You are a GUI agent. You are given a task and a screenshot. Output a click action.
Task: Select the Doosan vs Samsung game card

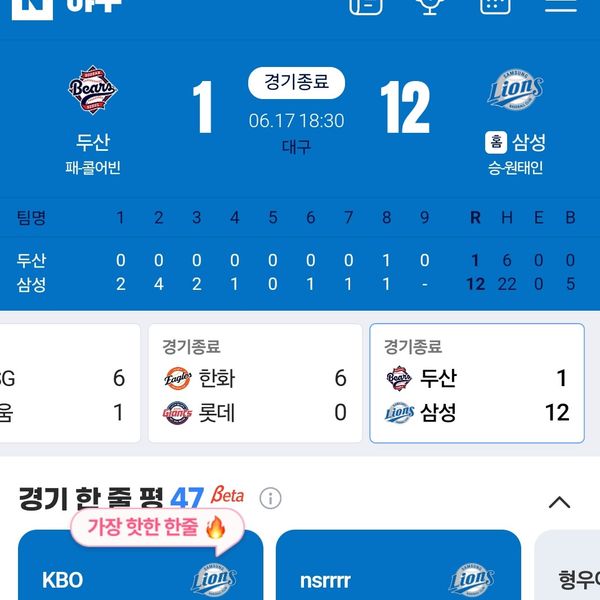pos(477,383)
